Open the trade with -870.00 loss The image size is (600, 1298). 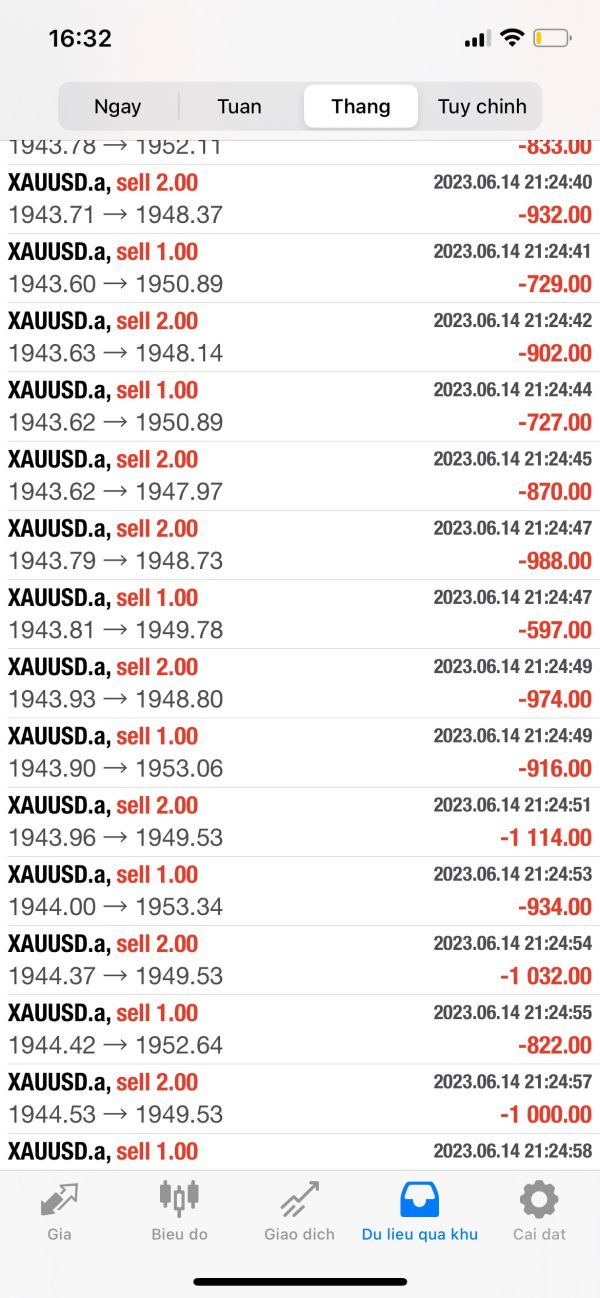point(300,476)
